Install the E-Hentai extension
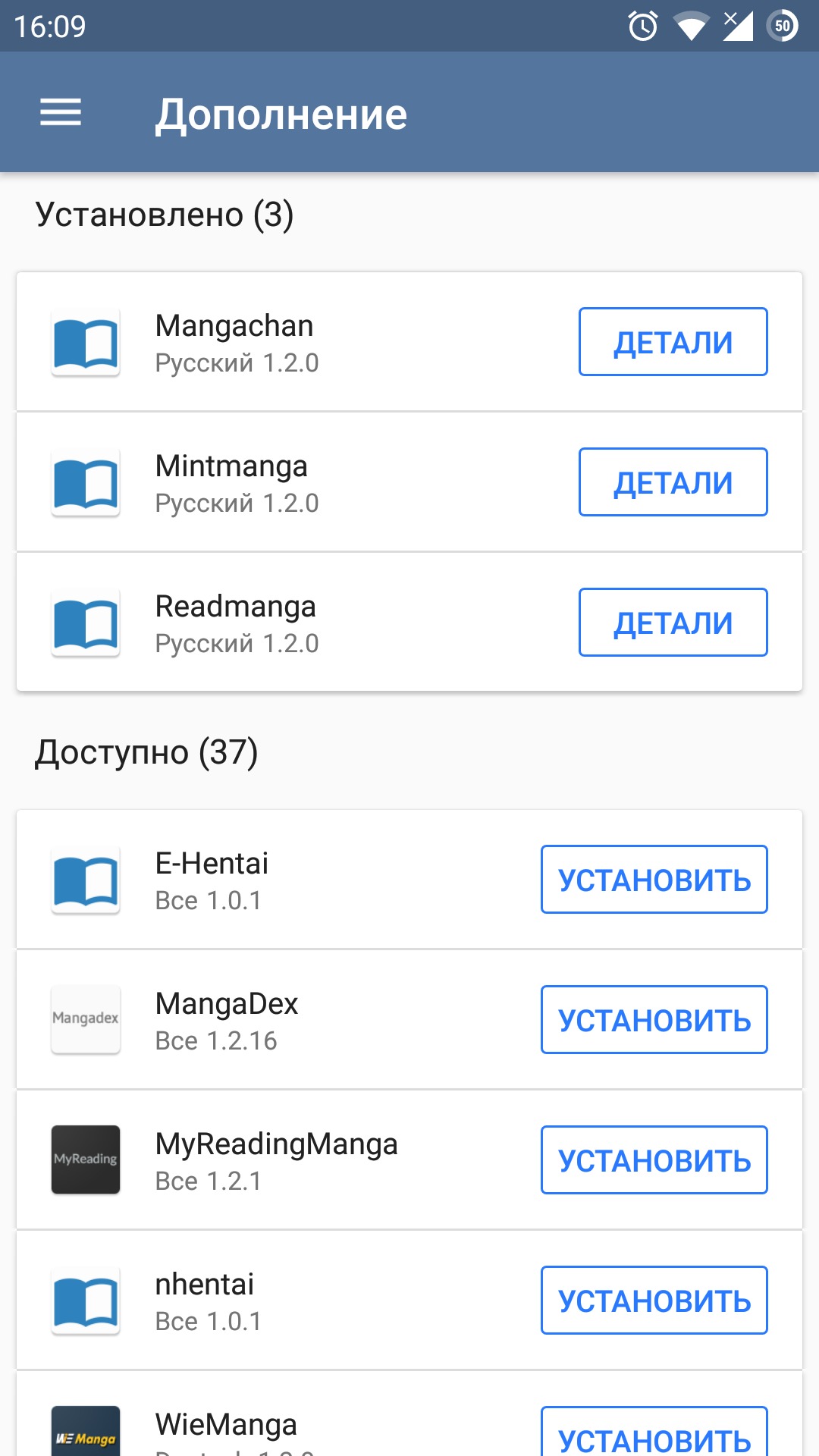Screen dimensions: 819x1456 [x=654, y=880]
